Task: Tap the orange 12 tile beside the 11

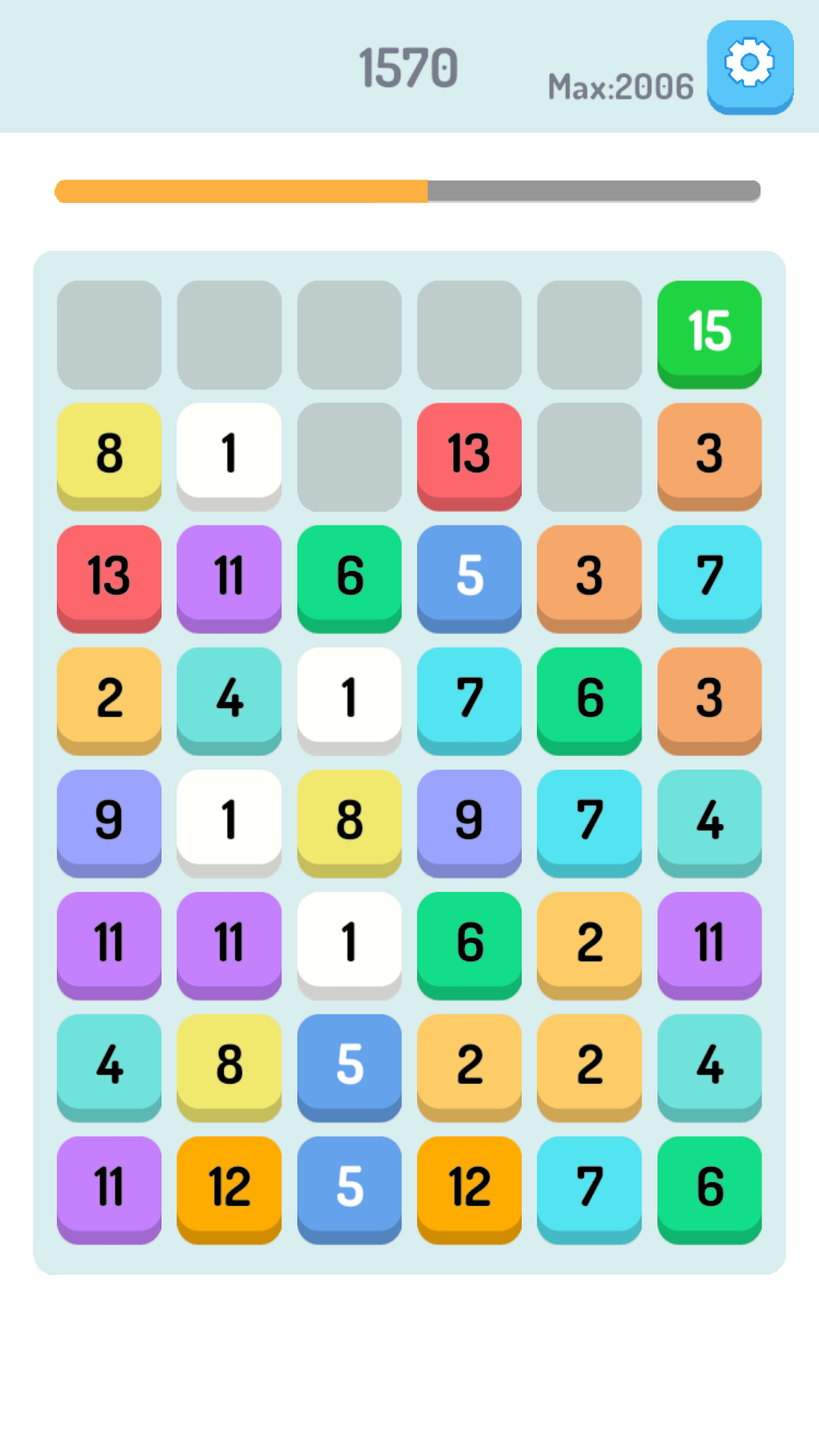Action: pos(229,1191)
